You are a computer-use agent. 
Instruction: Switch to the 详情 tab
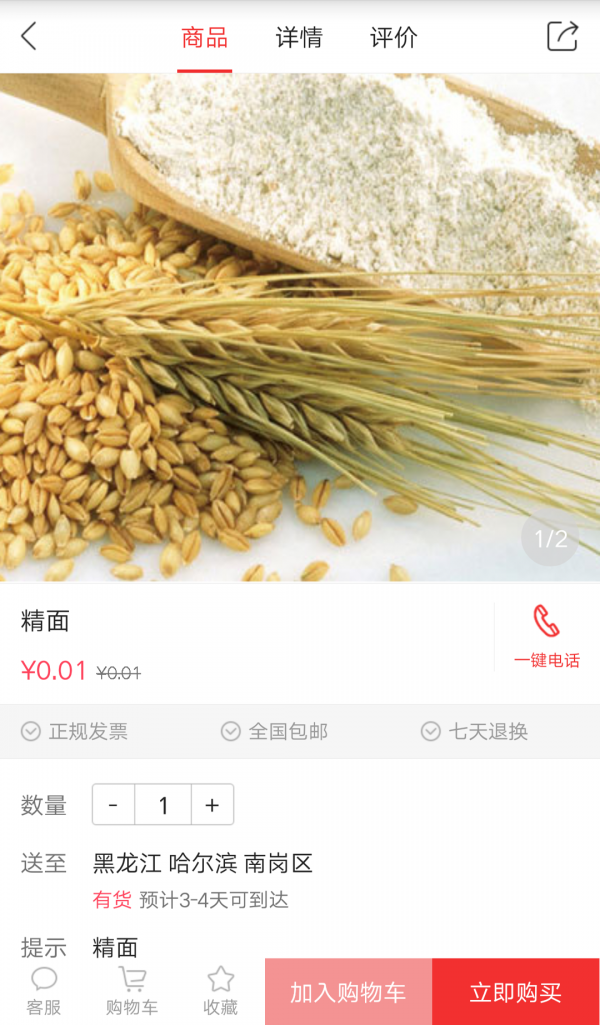tap(299, 39)
